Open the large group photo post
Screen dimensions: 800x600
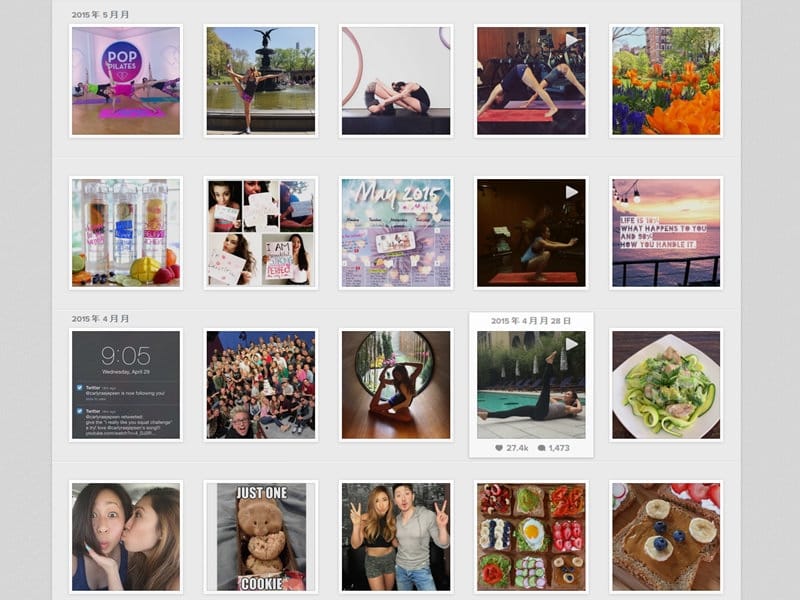[x=260, y=385]
